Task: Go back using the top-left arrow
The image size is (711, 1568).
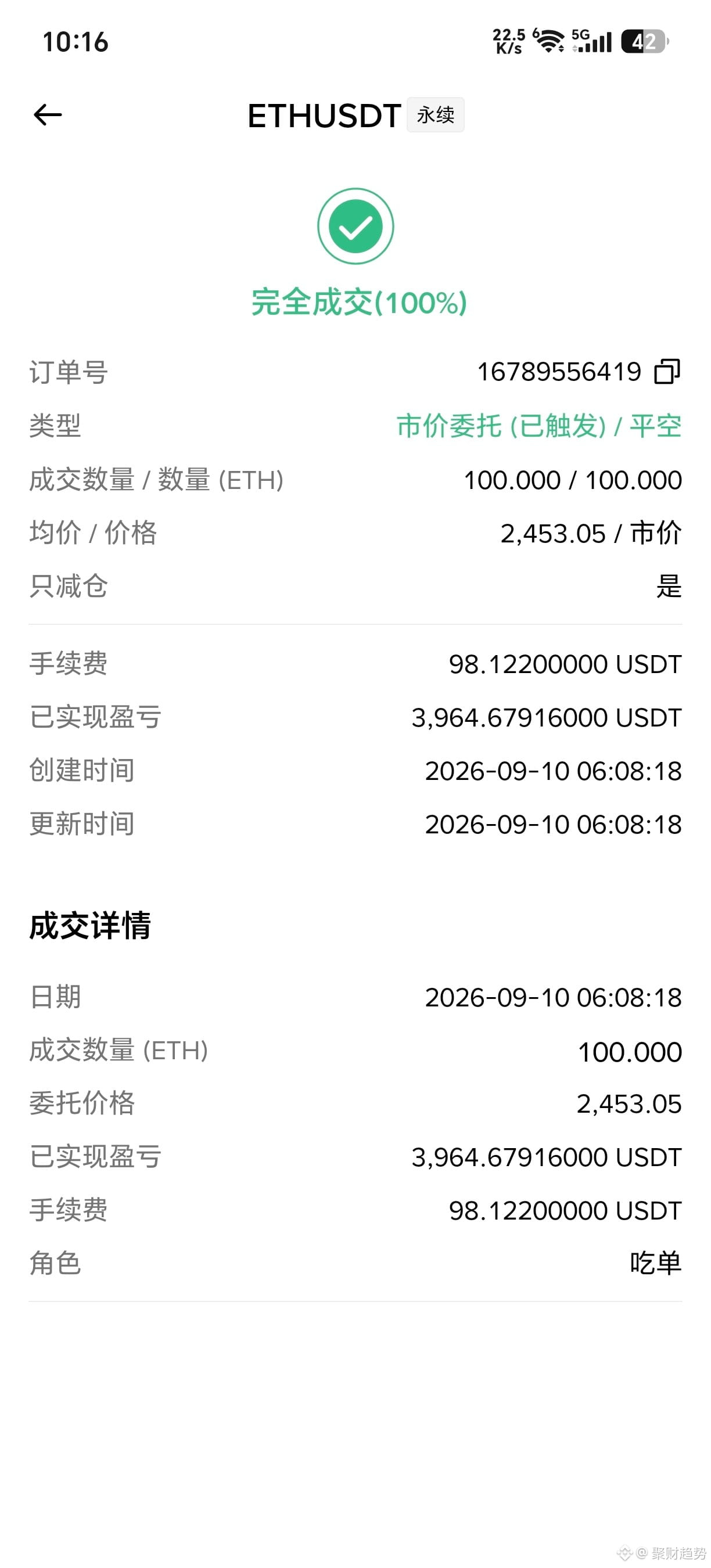Action: coord(48,114)
